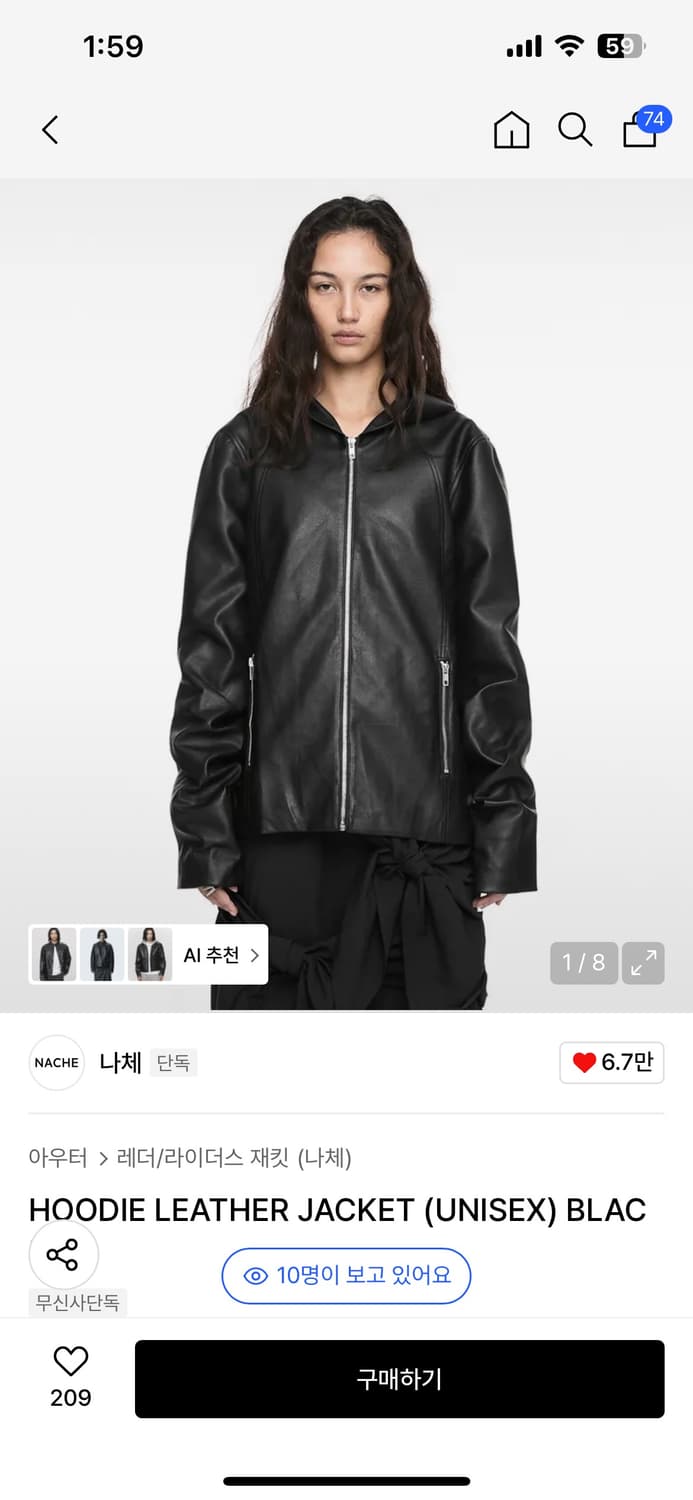The height and width of the screenshot is (1500, 693).
Task: Like the 나체 brand with 6.7만 hearts
Action: click(611, 1062)
